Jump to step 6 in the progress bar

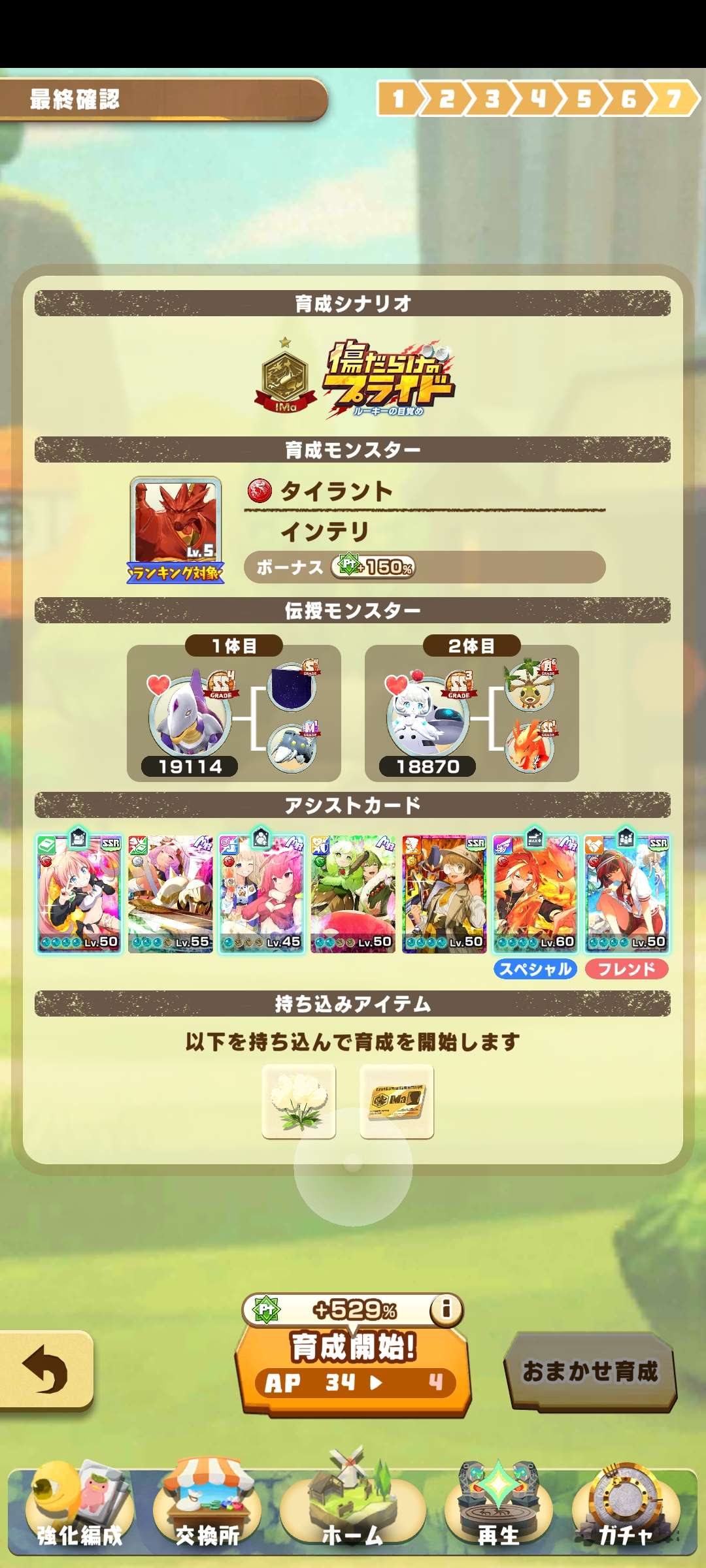628,99
